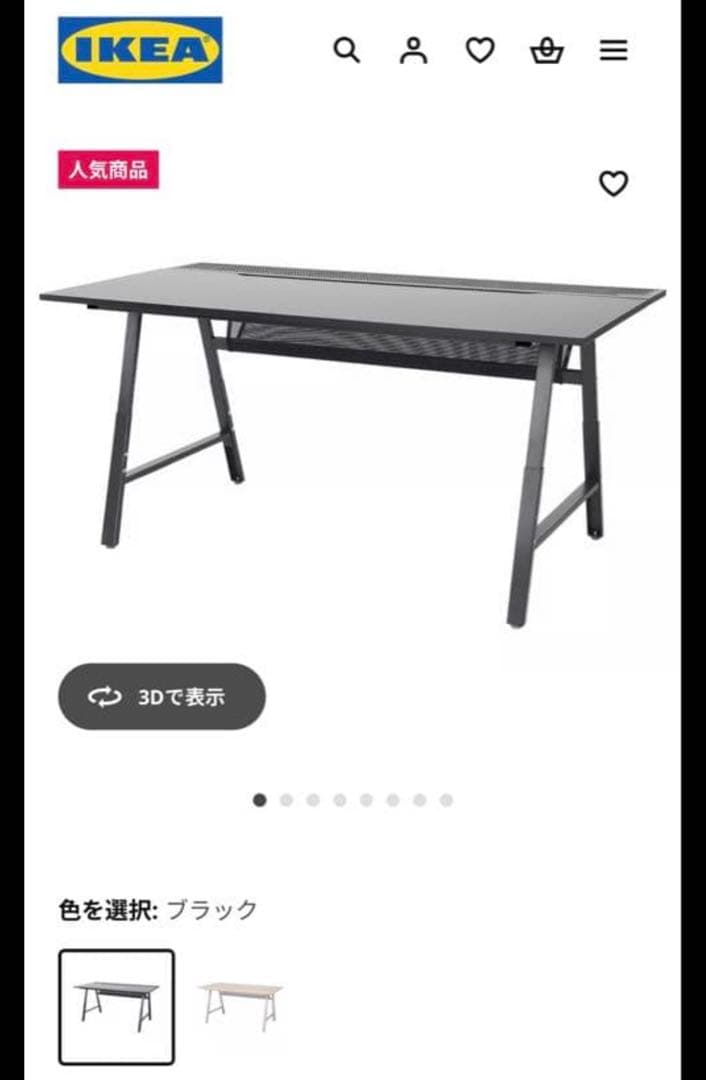Open the hamburger menu
The image size is (706, 1080).
point(613,50)
